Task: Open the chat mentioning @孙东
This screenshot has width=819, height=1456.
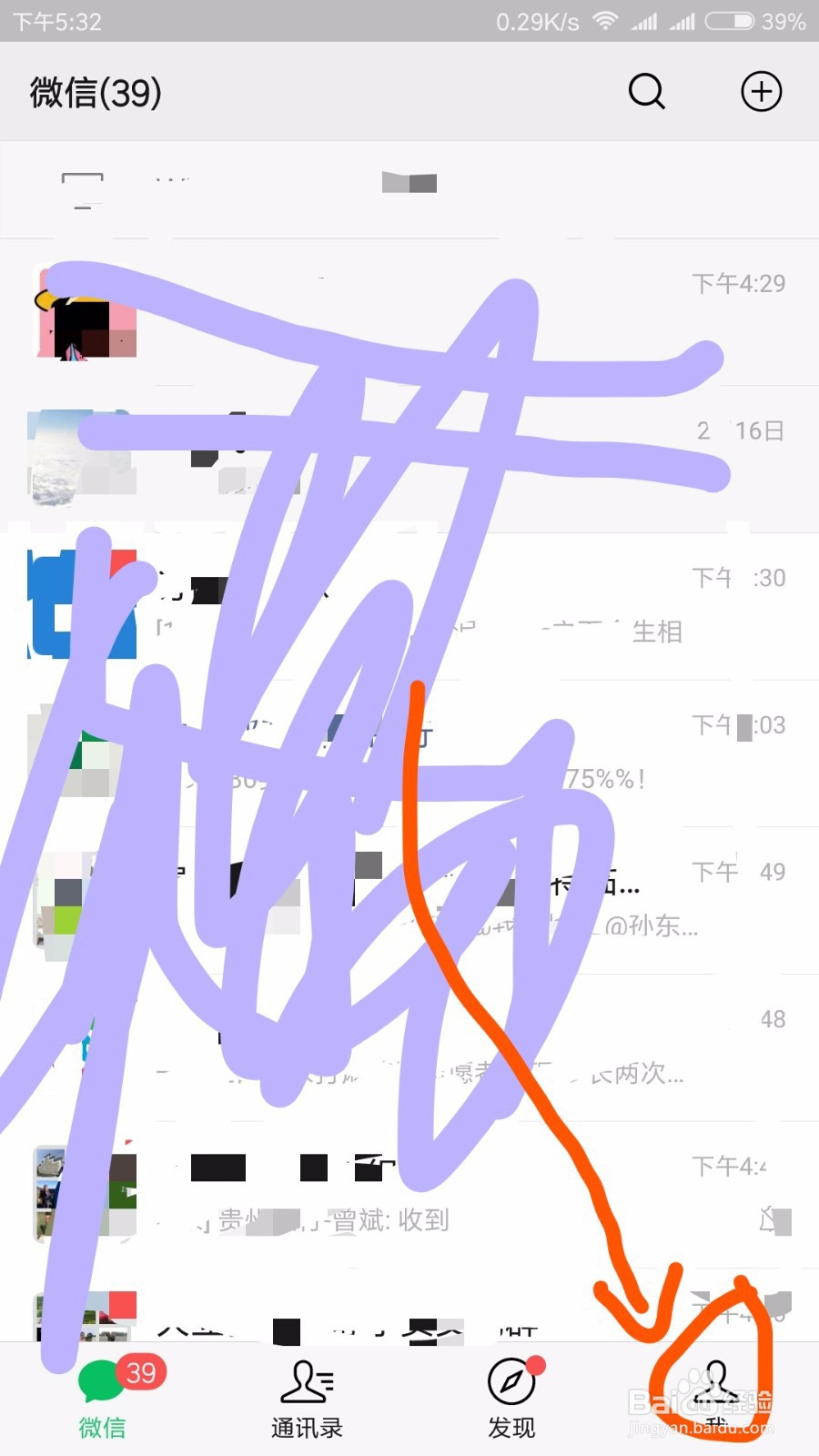Action: tap(409, 901)
